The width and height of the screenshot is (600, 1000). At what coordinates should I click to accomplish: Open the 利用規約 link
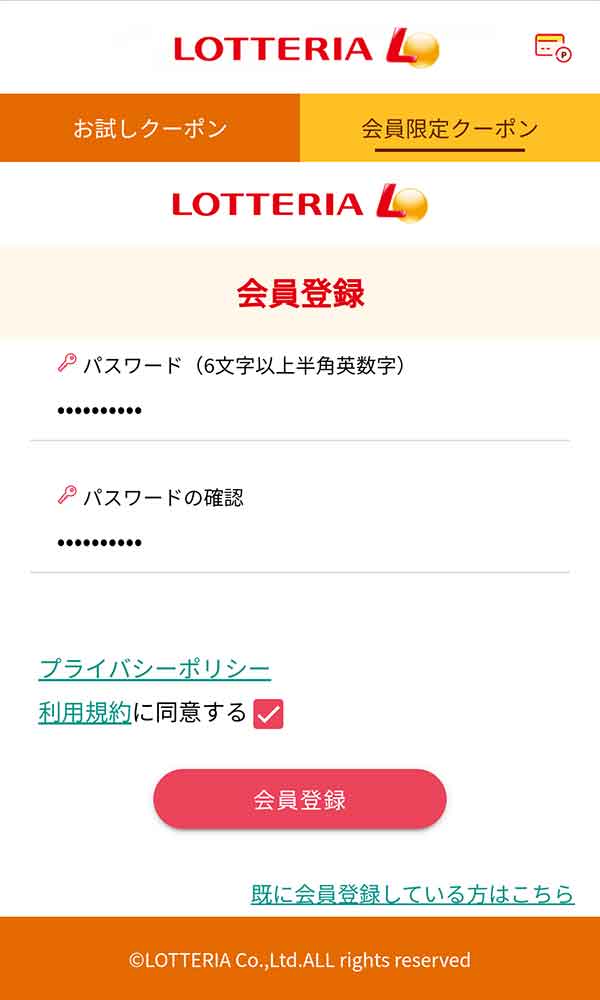pos(85,713)
